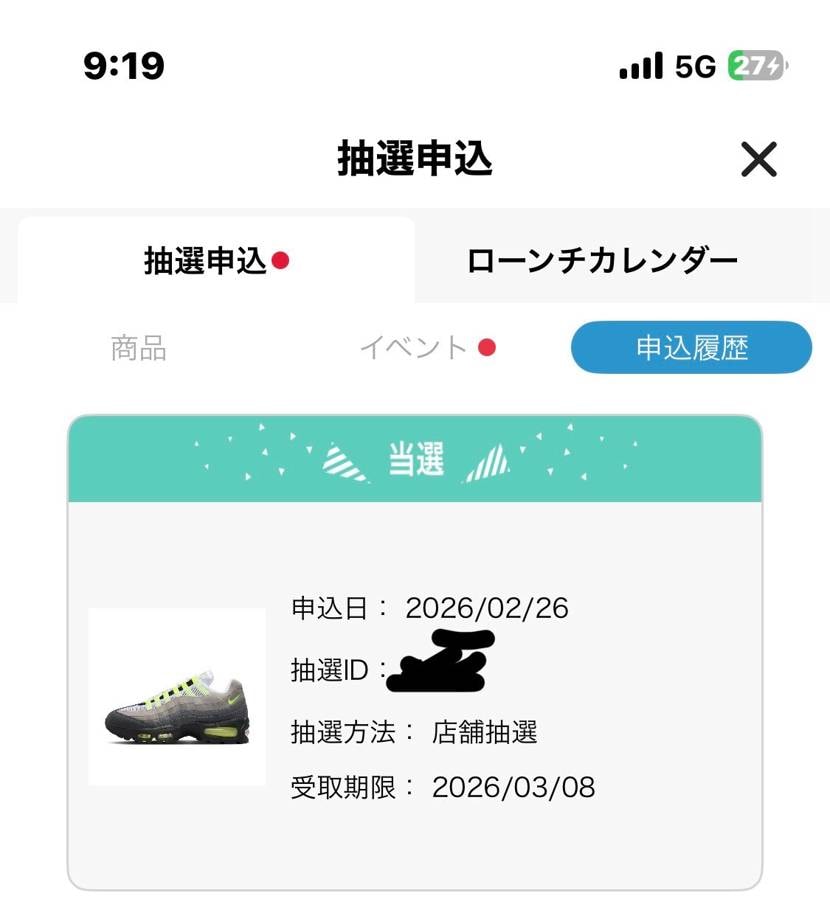The height and width of the screenshot is (907, 830).
Task: Tap the 申込日 application date link
Action: (428, 607)
